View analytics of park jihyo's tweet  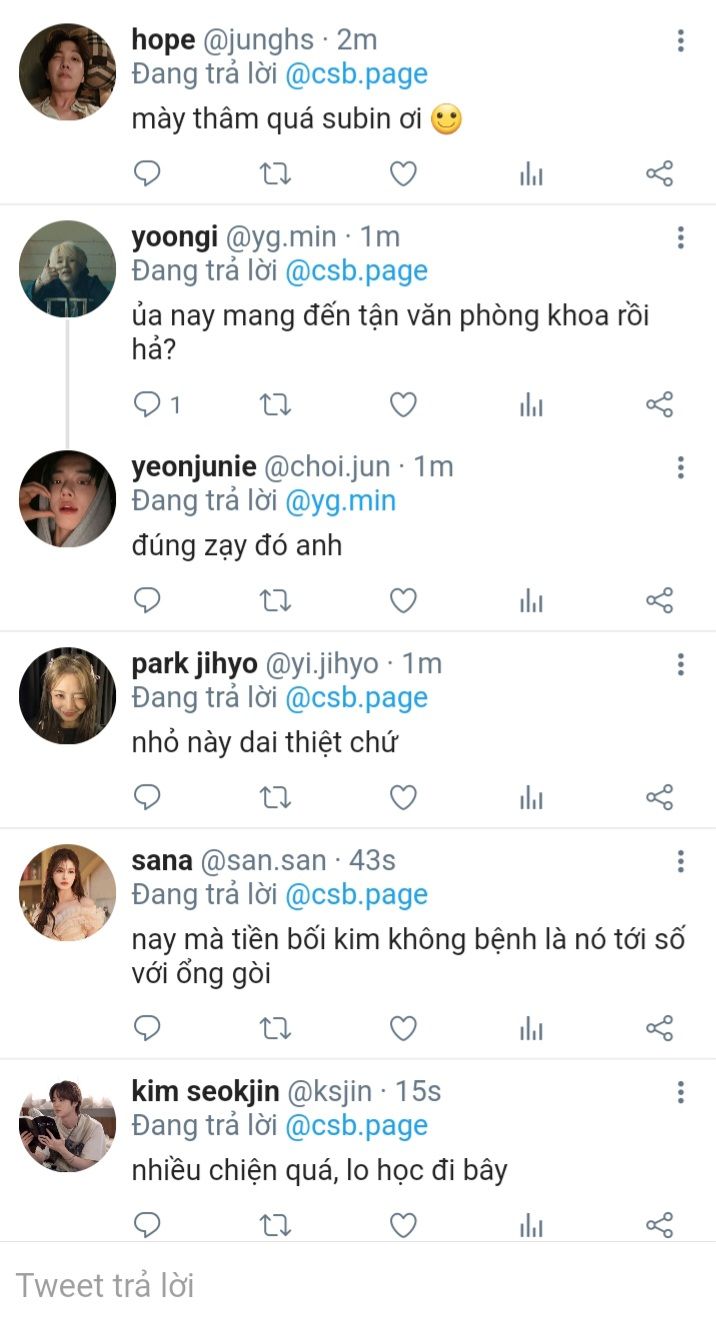531,797
